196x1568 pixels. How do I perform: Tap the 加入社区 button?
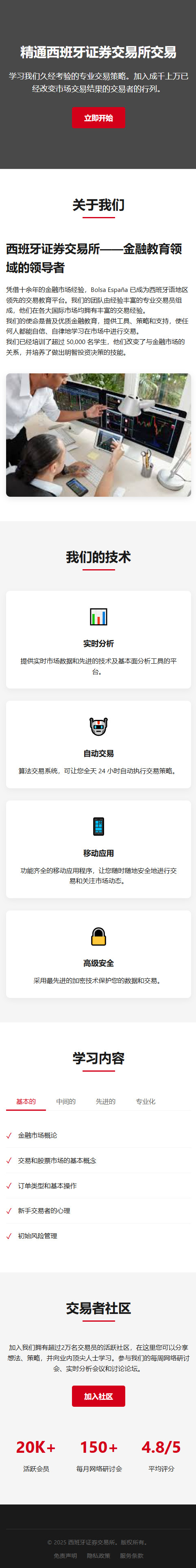click(98, 1396)
